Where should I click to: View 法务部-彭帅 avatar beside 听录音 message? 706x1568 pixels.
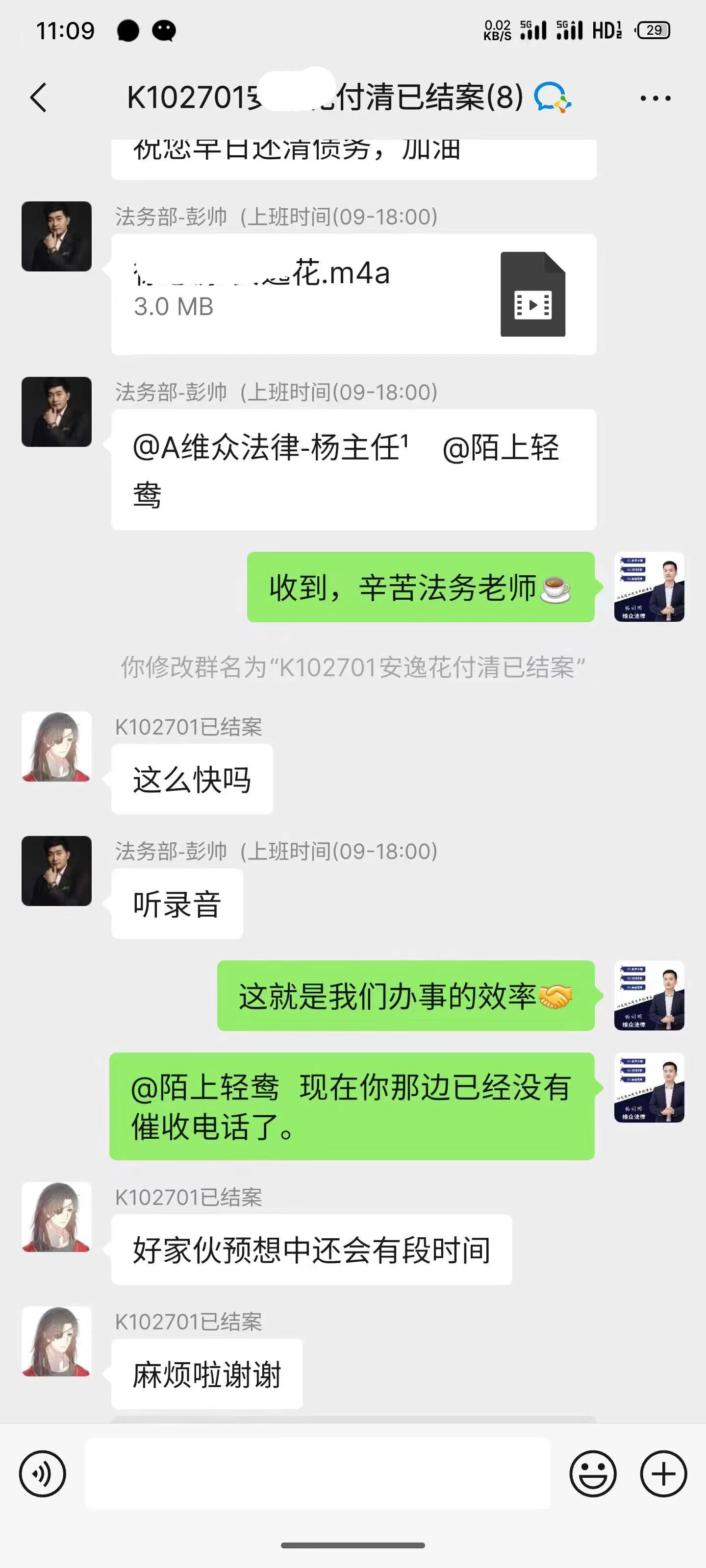point(57,871)
